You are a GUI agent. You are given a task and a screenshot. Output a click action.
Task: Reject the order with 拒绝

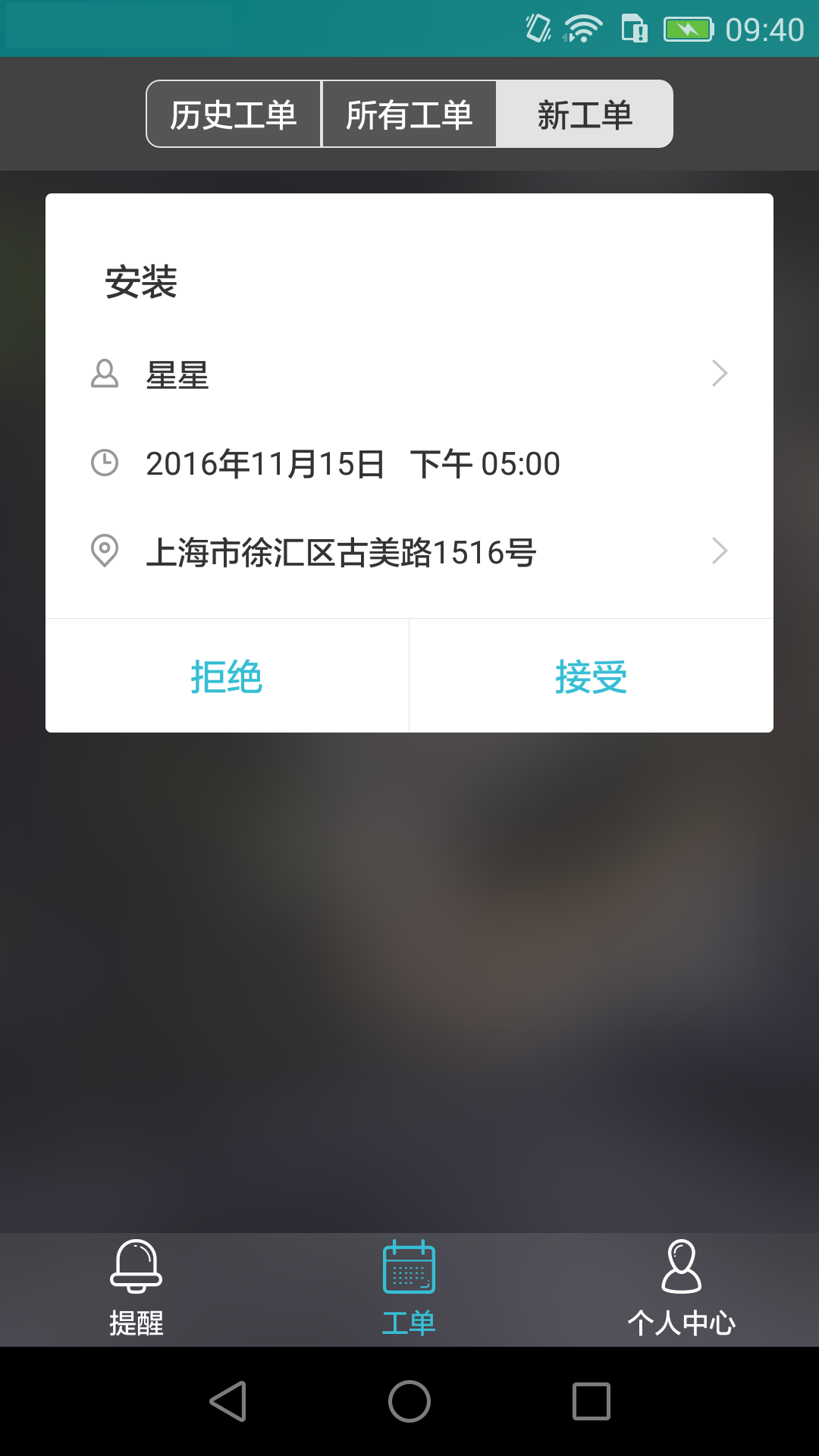tap(227, 676)
